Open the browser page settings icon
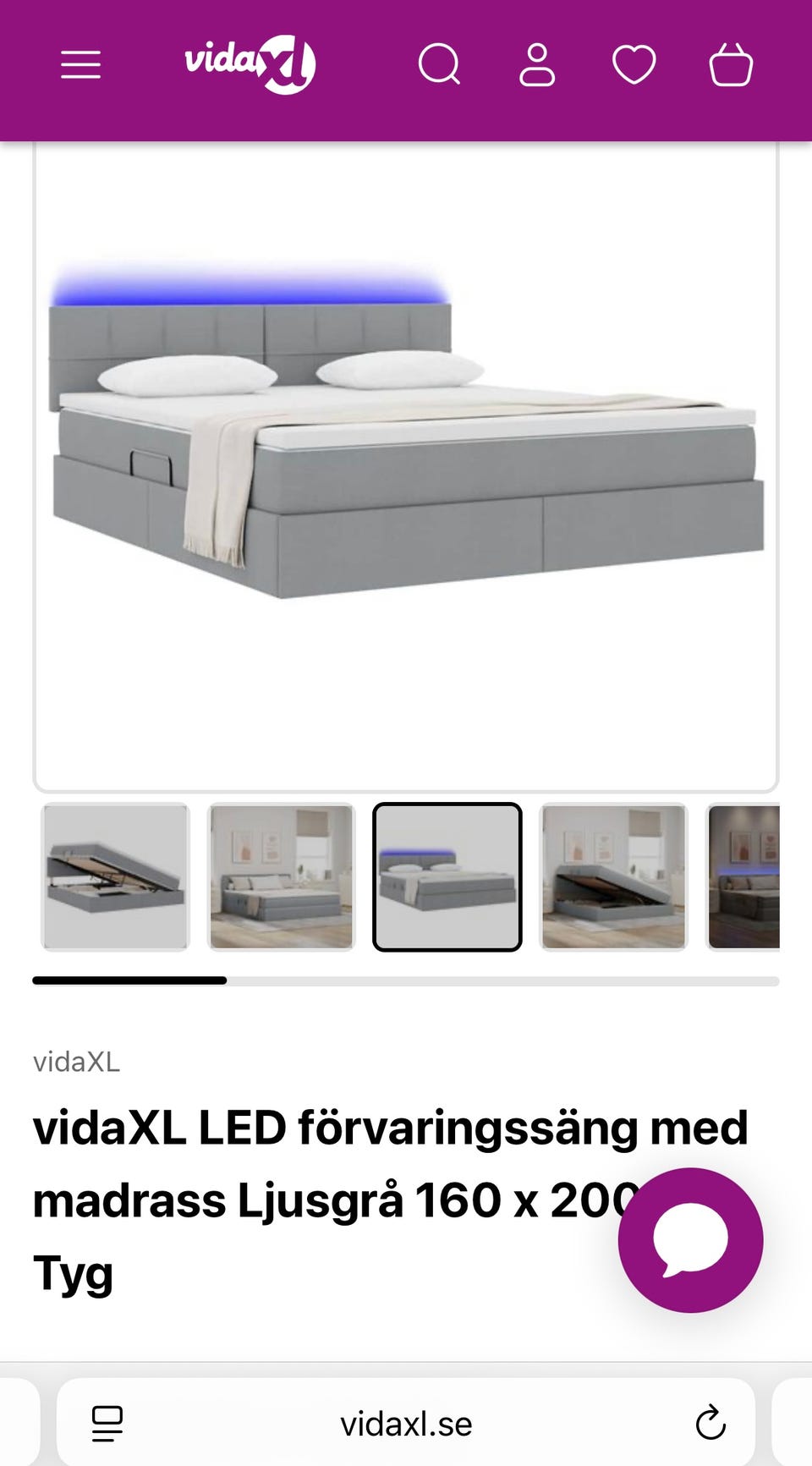 [x=107, y=1424]
